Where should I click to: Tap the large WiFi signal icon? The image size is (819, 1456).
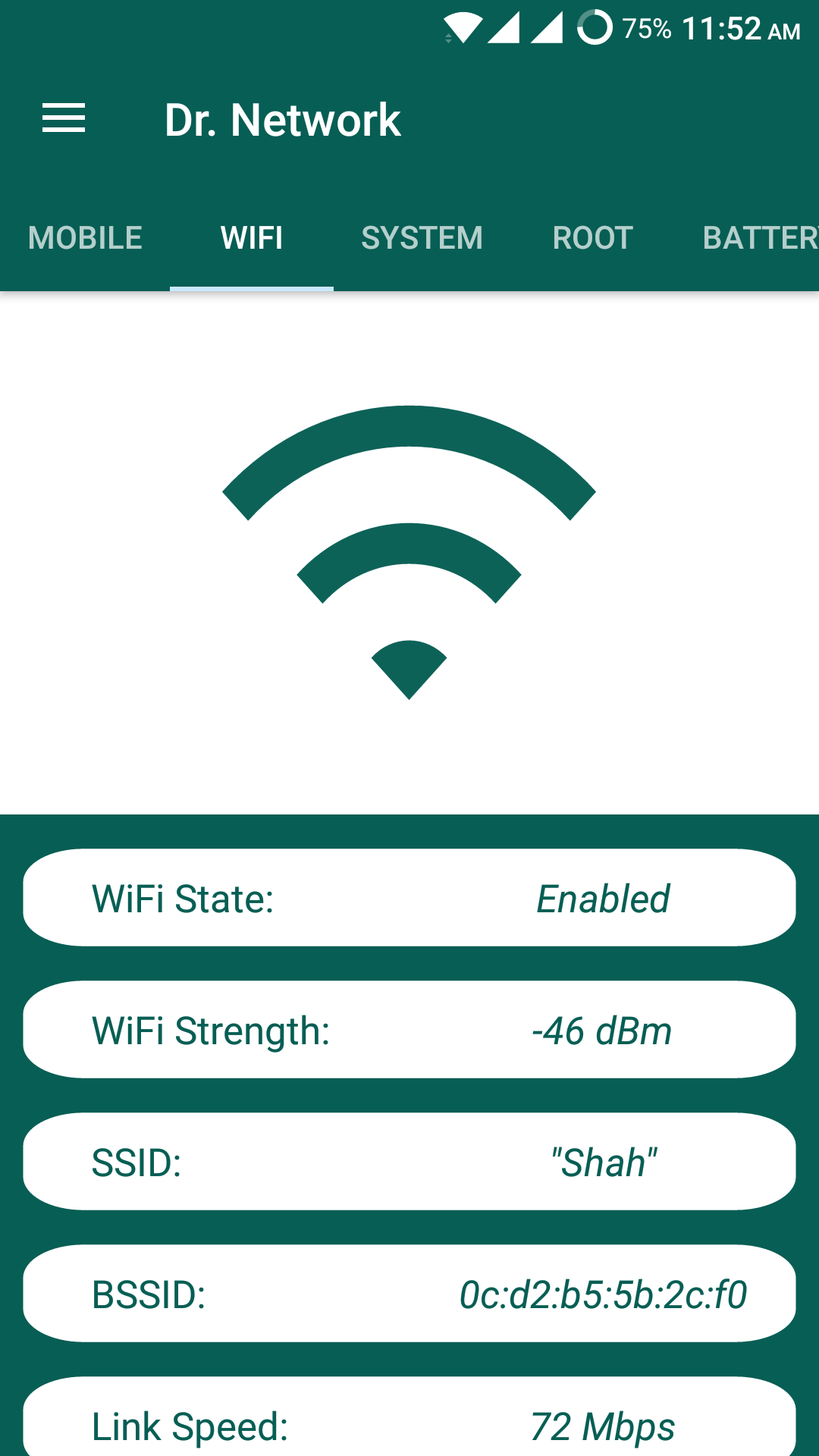point(408,554)
